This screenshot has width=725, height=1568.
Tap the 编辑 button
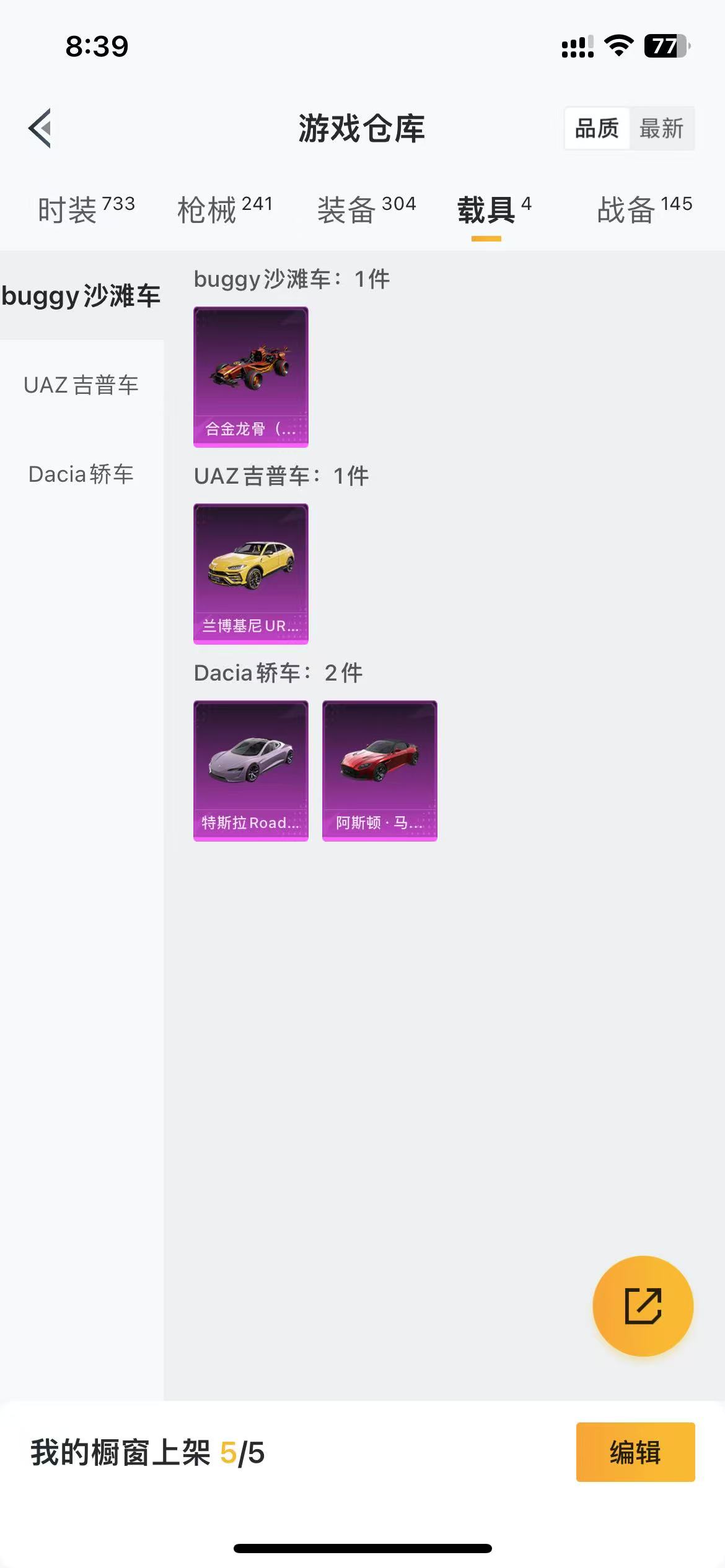coord(635,1452)
